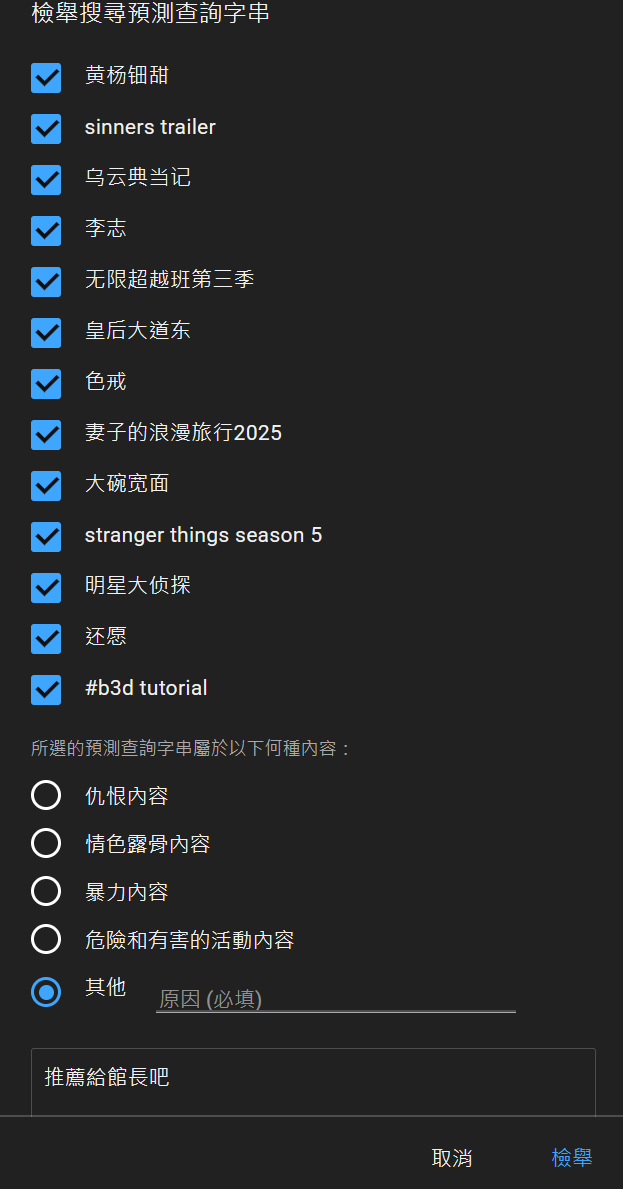Untick the 李志 checkbox

(46, 231)
